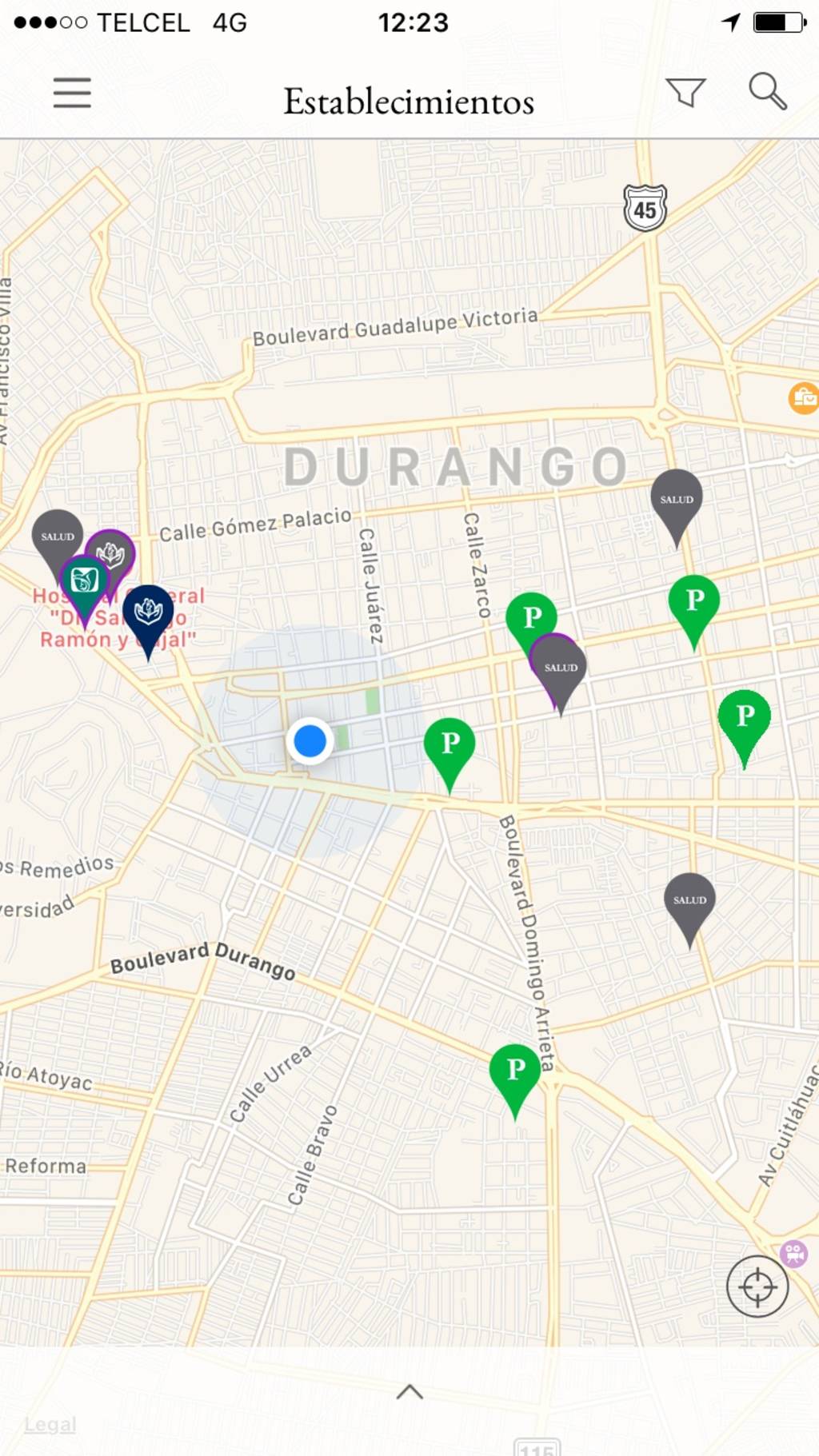This screenshot has width=819, height=1456.
Task: Center the map on my location
Action: pos(757,1286)
